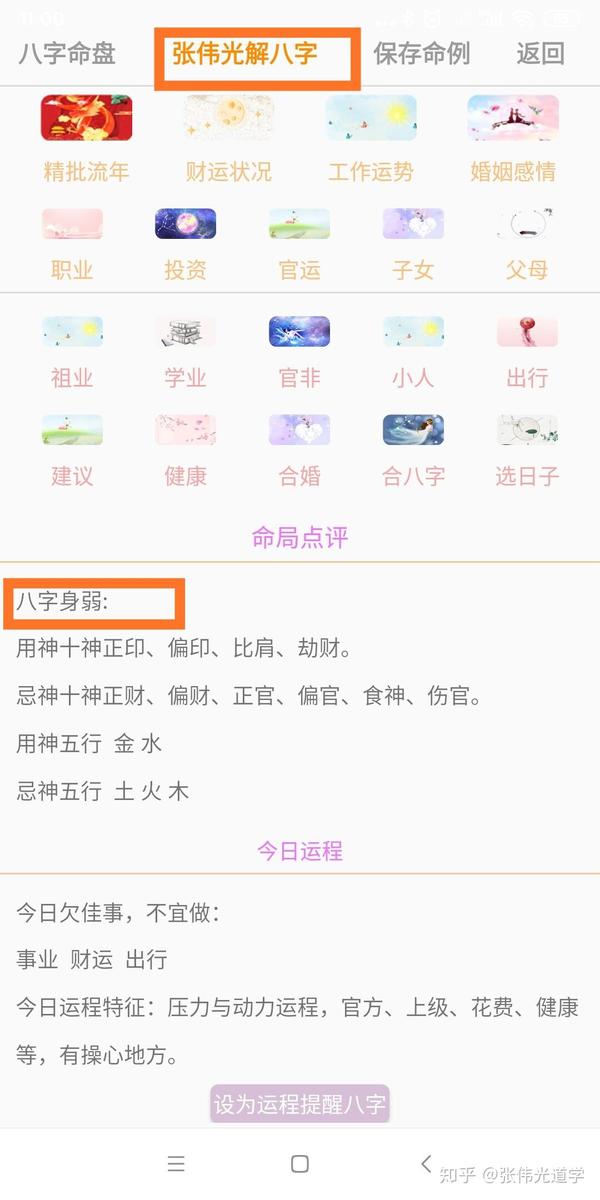
Task: Open 工作运势 section
Action: point(370,138)
